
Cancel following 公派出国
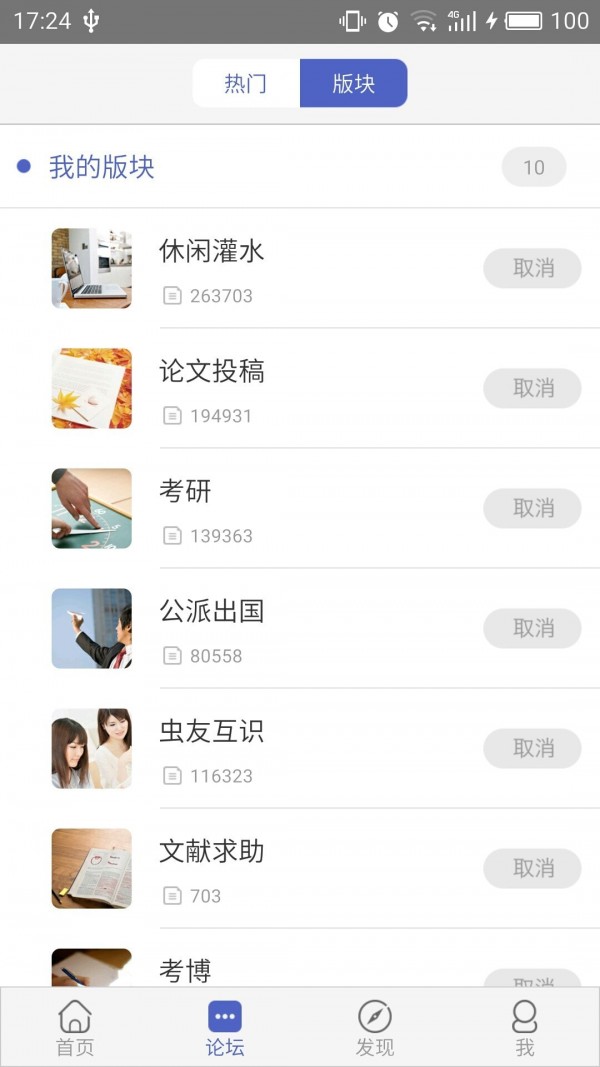point(532,628)
